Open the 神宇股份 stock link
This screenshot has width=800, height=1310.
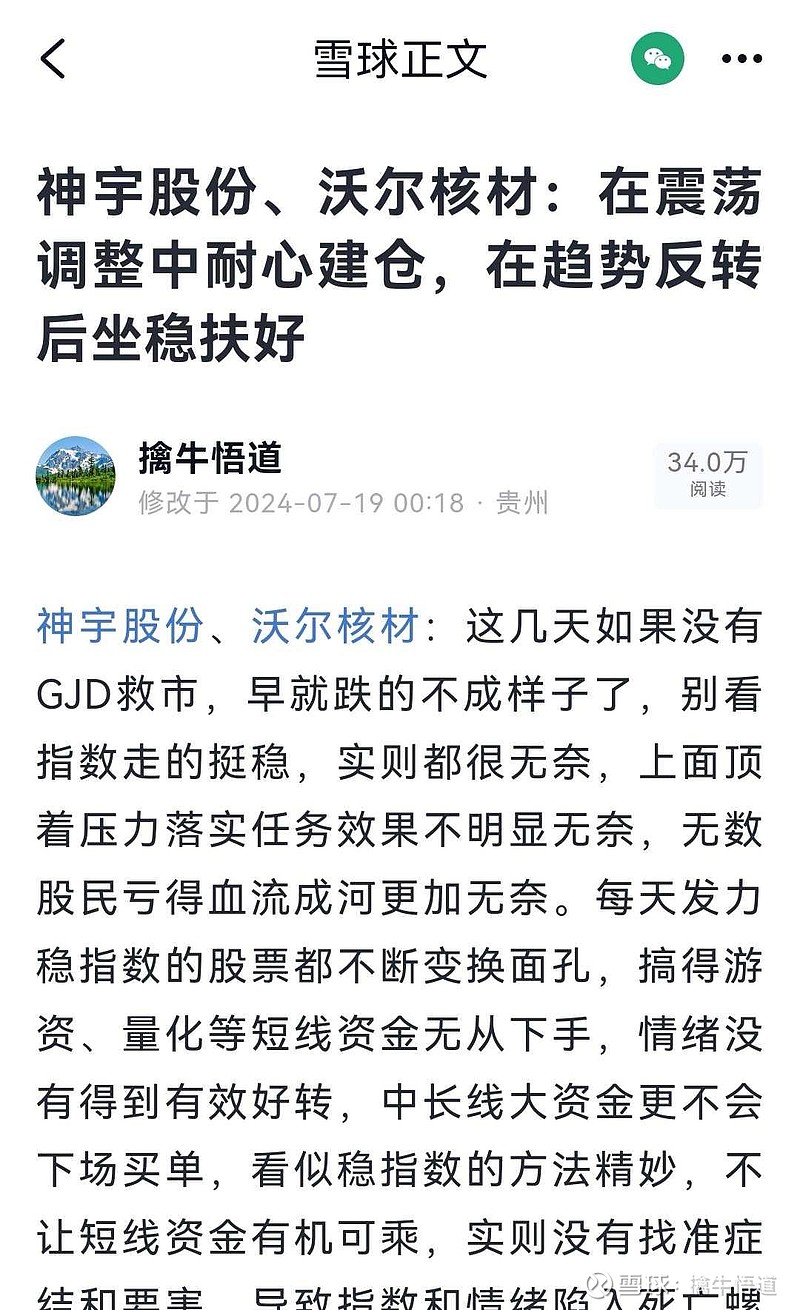tap(120, 627)
